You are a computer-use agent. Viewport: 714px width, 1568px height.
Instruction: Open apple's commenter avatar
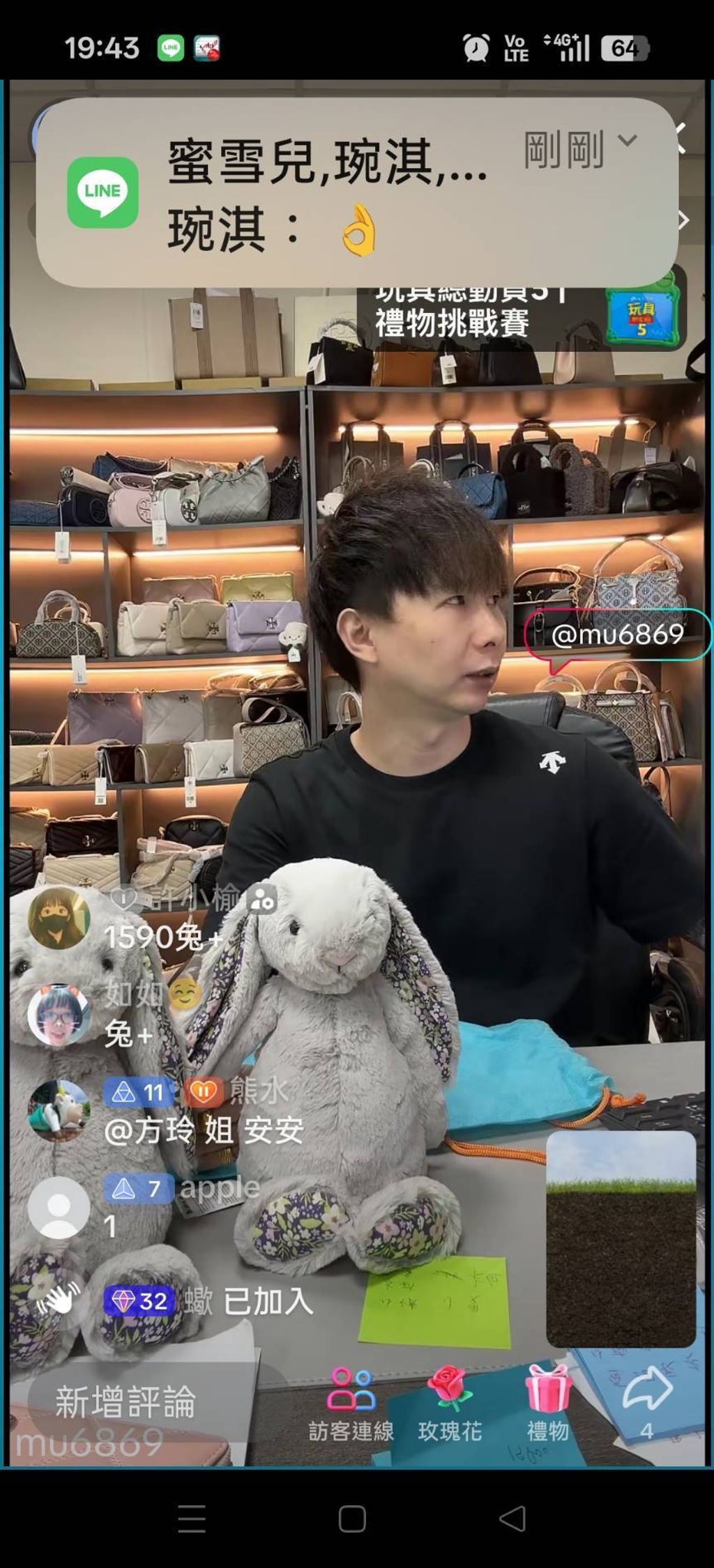tap(59, 1208)
